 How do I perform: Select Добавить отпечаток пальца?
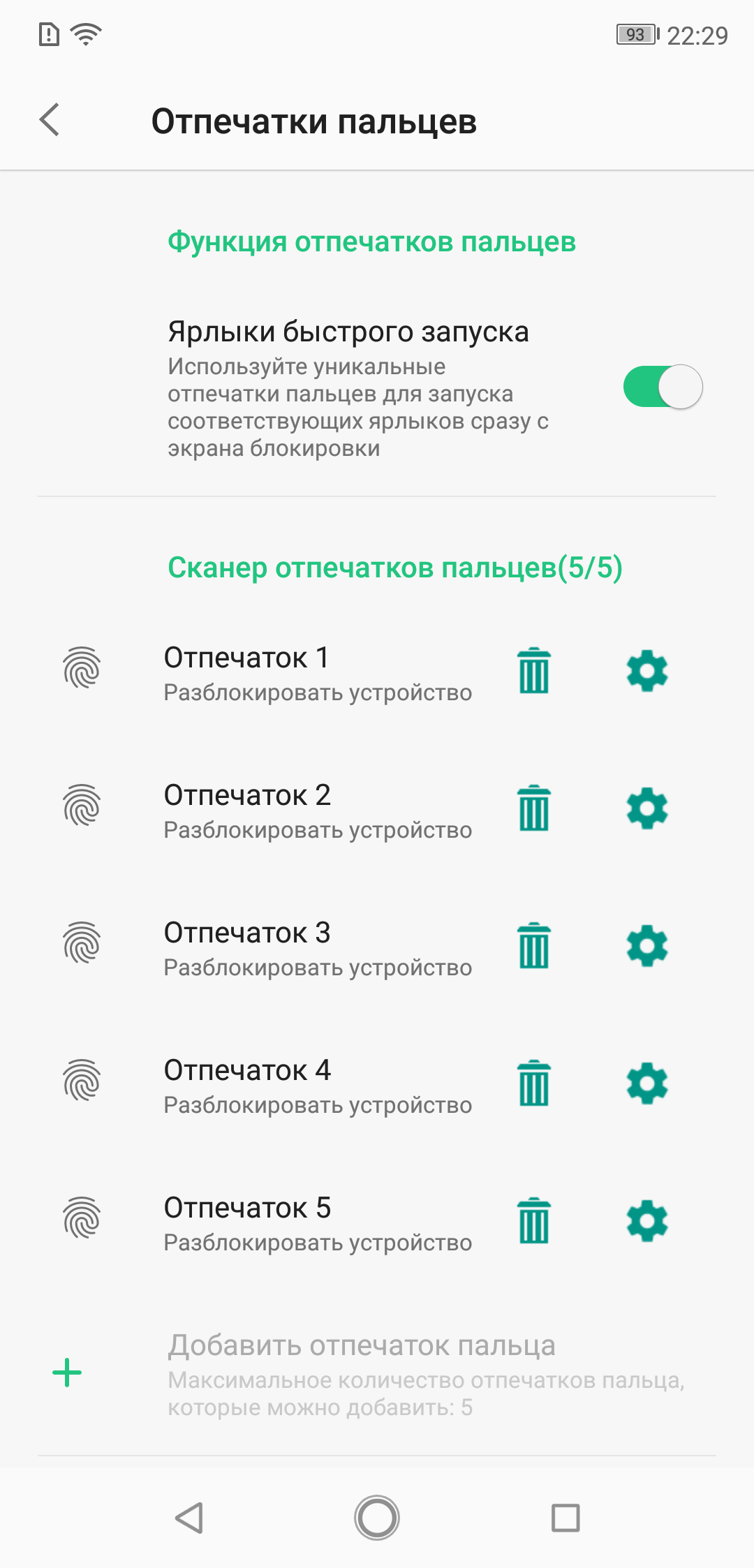coord(377,1374)
